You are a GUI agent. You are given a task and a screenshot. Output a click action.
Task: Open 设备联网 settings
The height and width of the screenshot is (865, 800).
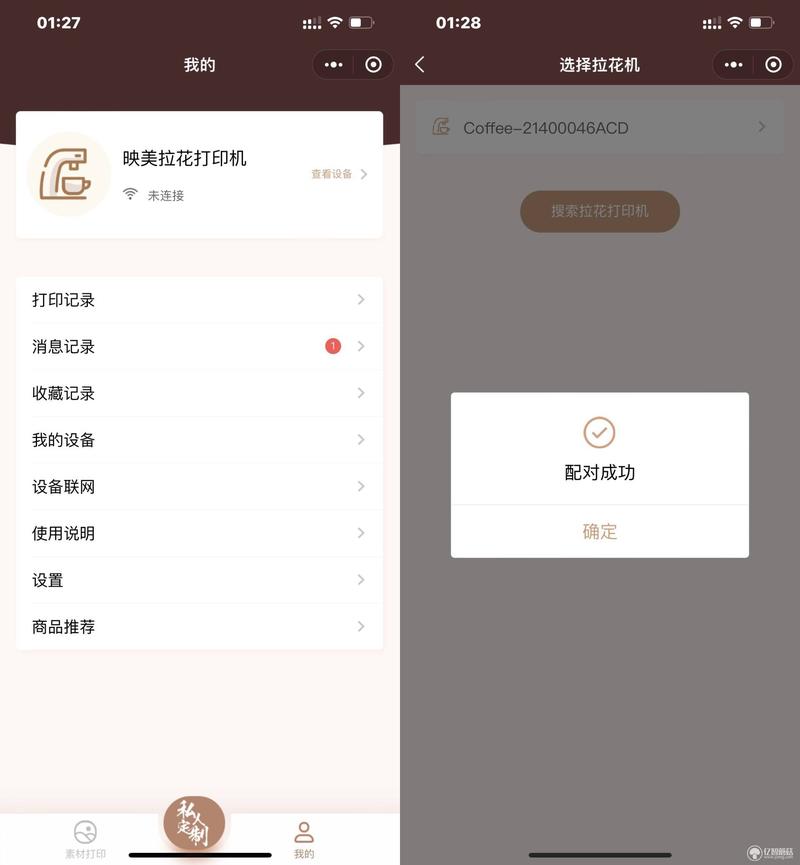[x=199, y=487]
